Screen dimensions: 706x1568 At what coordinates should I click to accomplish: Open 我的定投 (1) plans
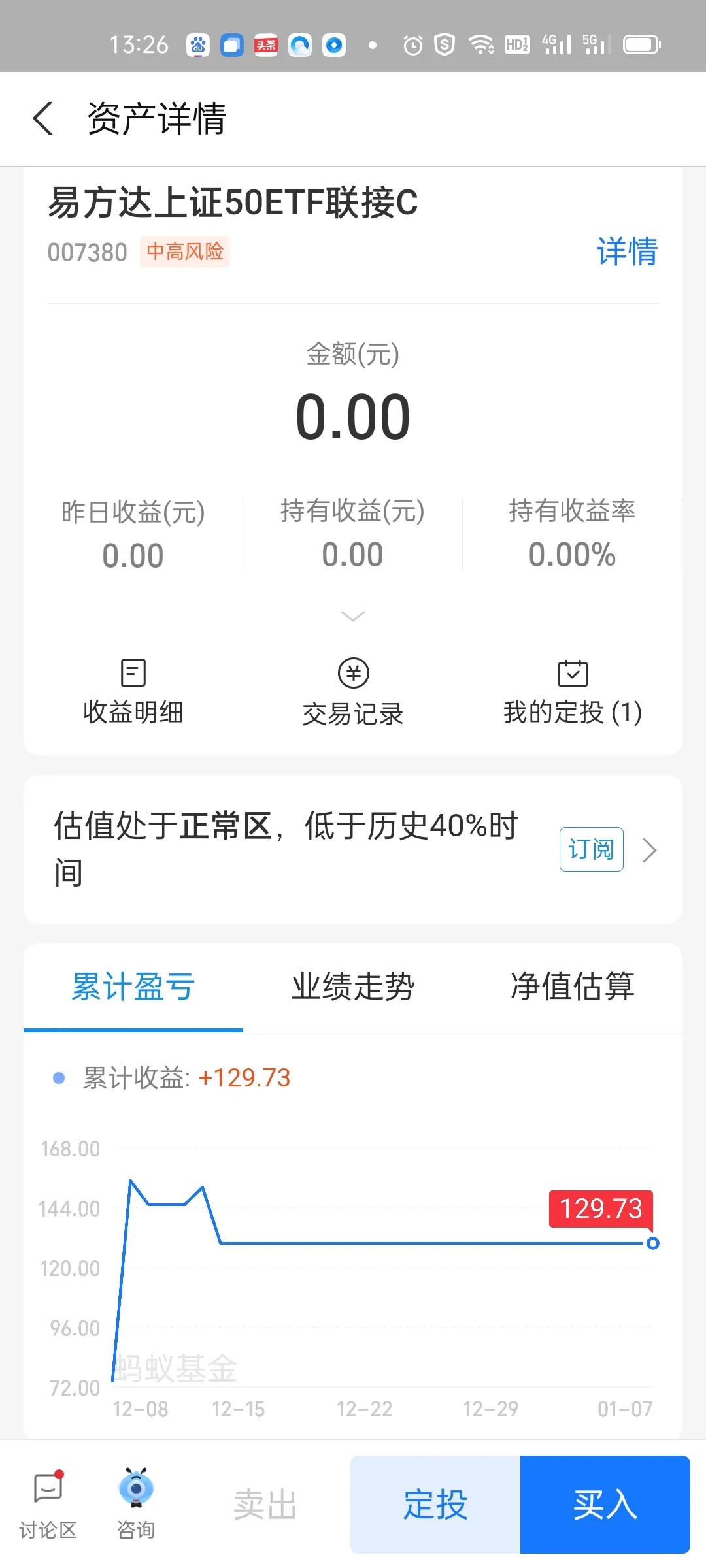point(573,693)
